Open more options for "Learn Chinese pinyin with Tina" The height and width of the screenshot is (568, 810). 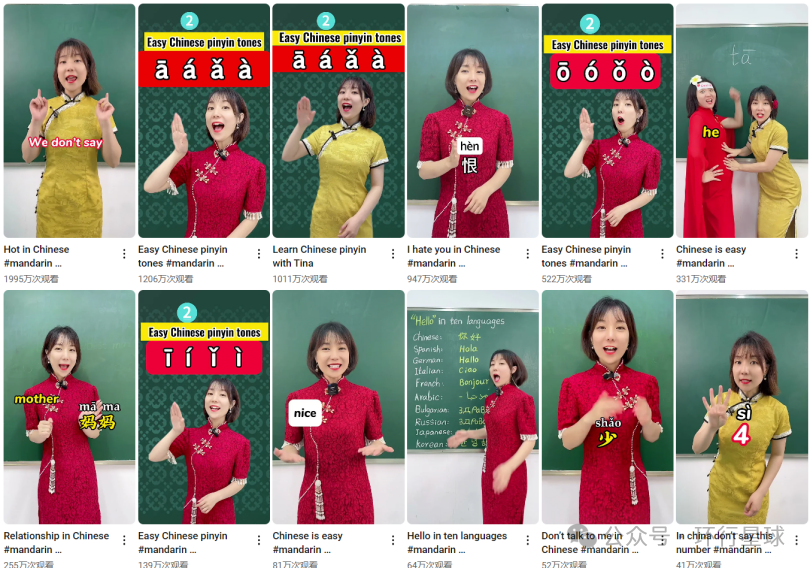point(393,254)
